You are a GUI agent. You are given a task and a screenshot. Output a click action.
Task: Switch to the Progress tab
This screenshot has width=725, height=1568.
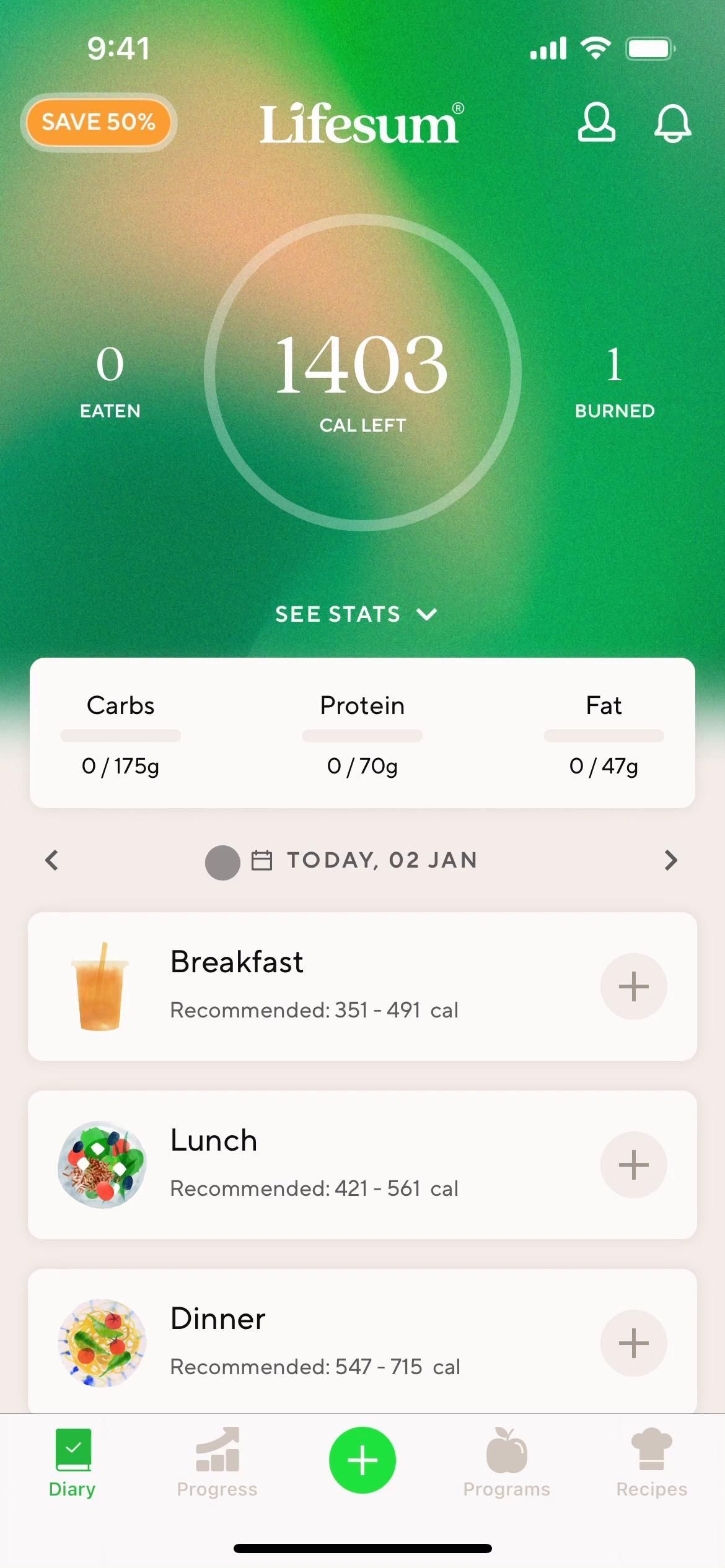pos(217,1460)
